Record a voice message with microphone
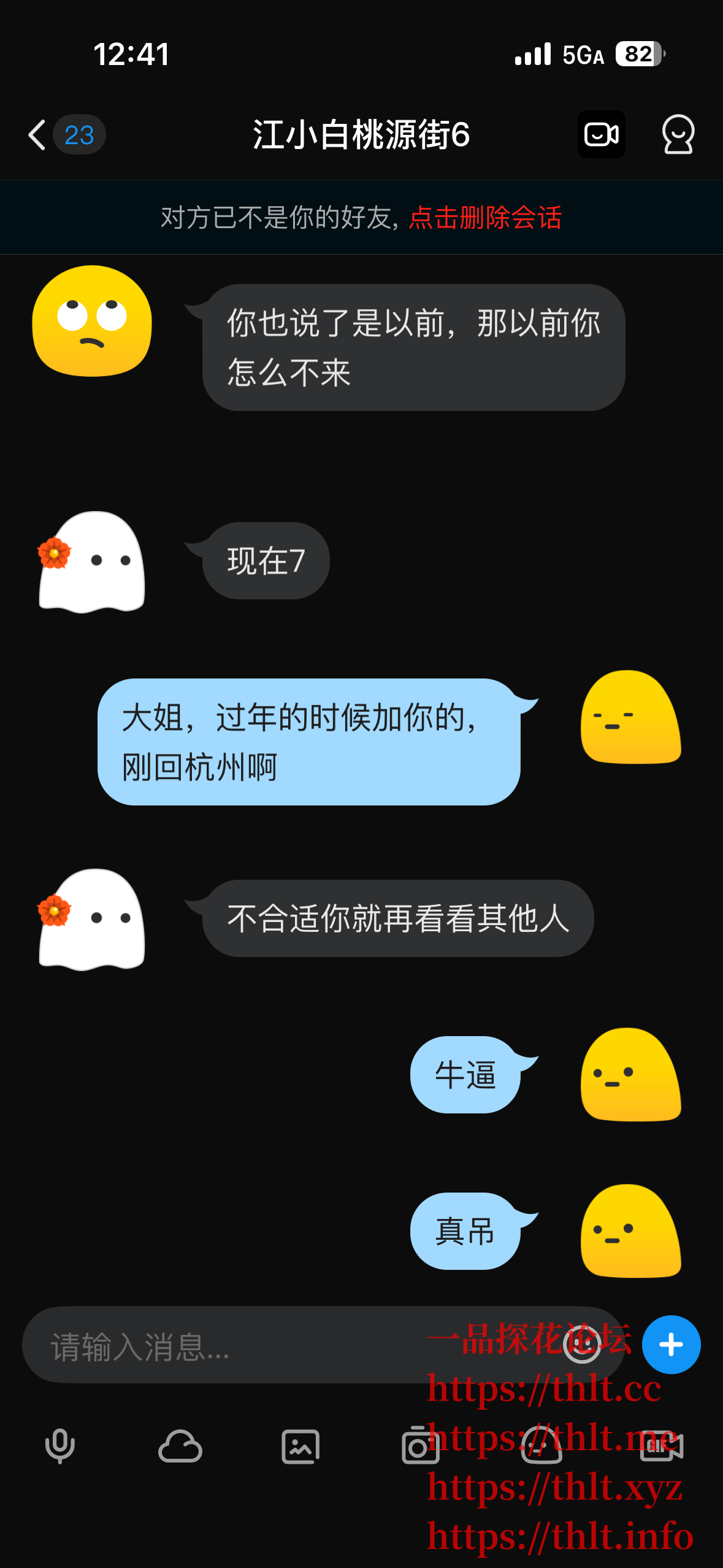Viewport: 723px width, 1568px height. (x=60, y=1447)
